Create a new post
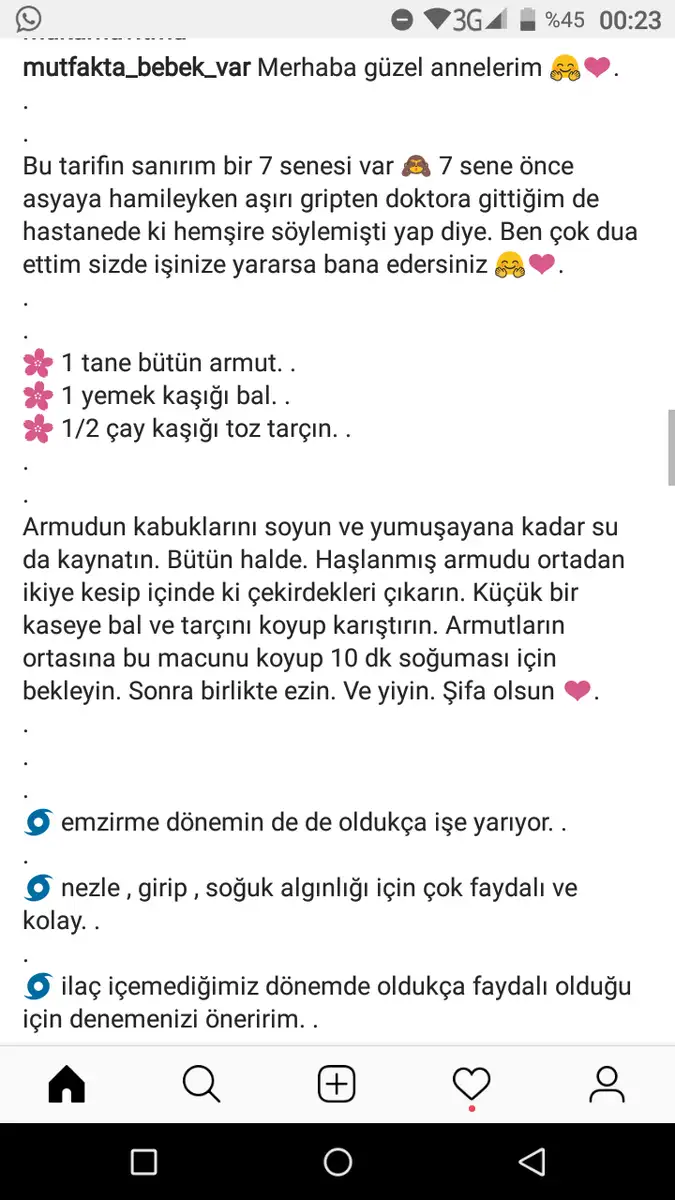The image size is (675, 1200). pos(337,1084)
